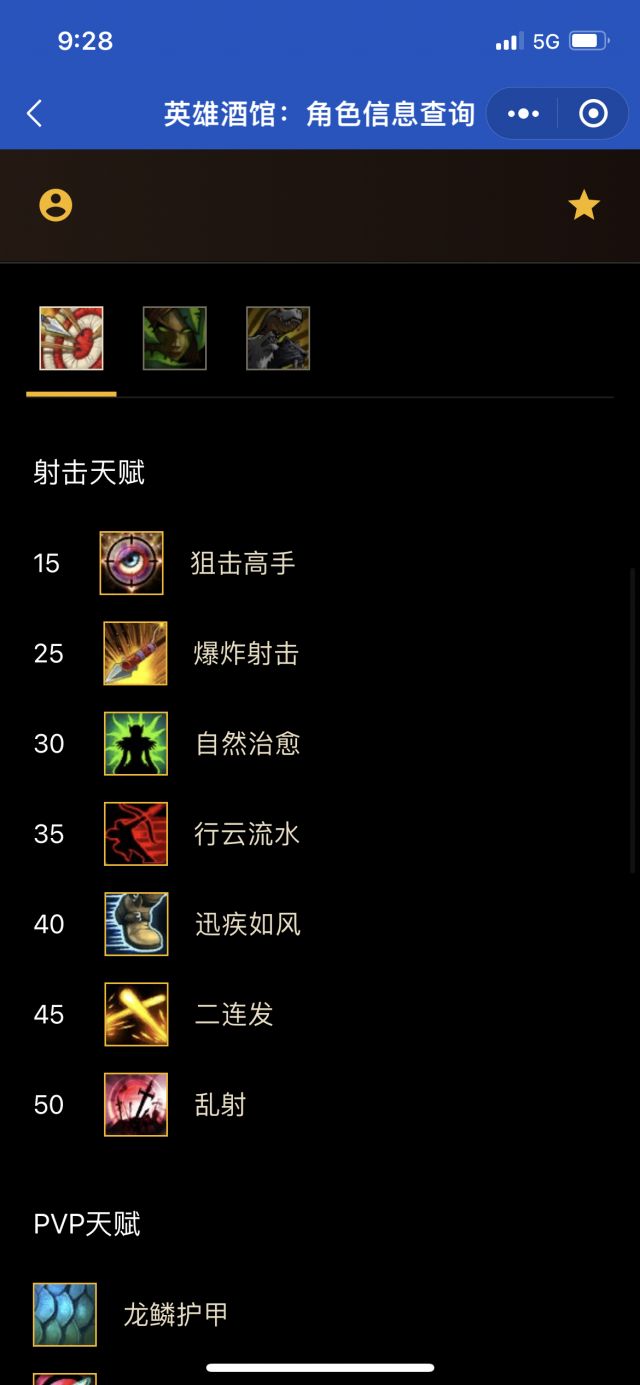Image resolution: width=640 pixels, height=1385 pixels.
Task: Open the PVP talent 龙鳞护甲
Action: (175, 1314)
